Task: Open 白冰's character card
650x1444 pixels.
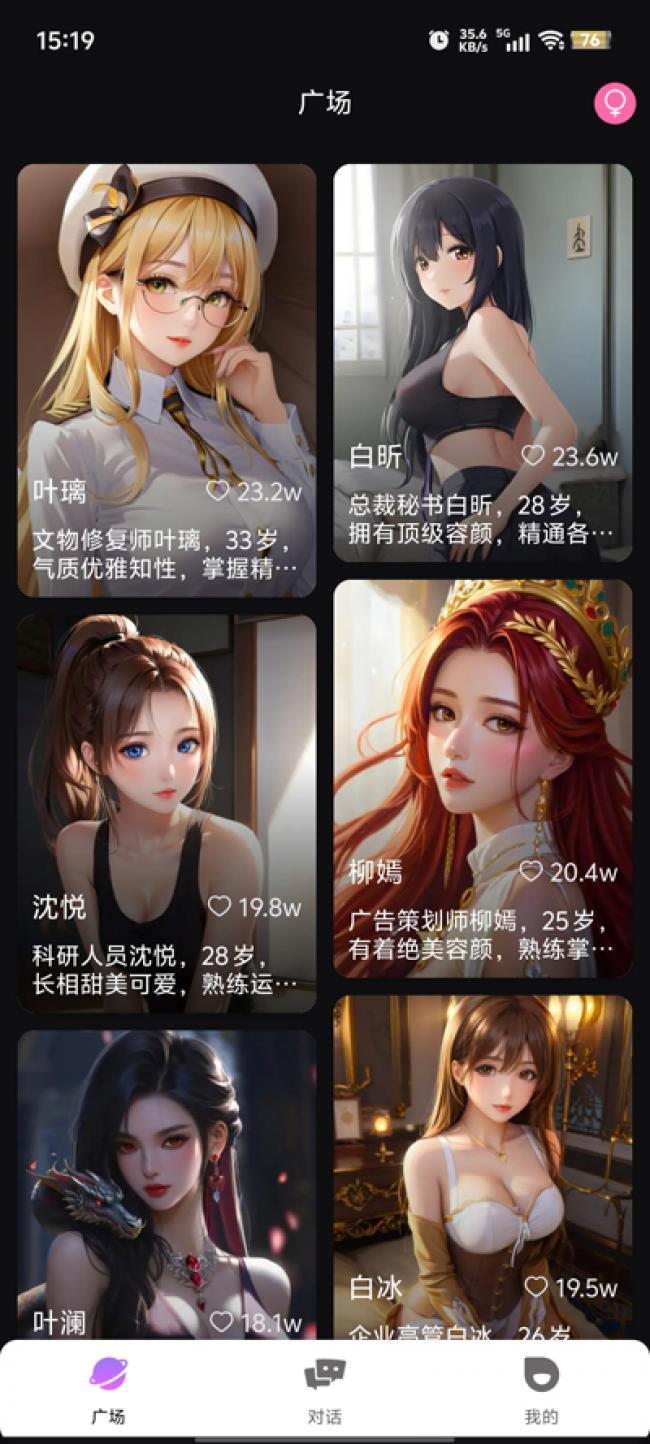Action: click(482, 1150)
